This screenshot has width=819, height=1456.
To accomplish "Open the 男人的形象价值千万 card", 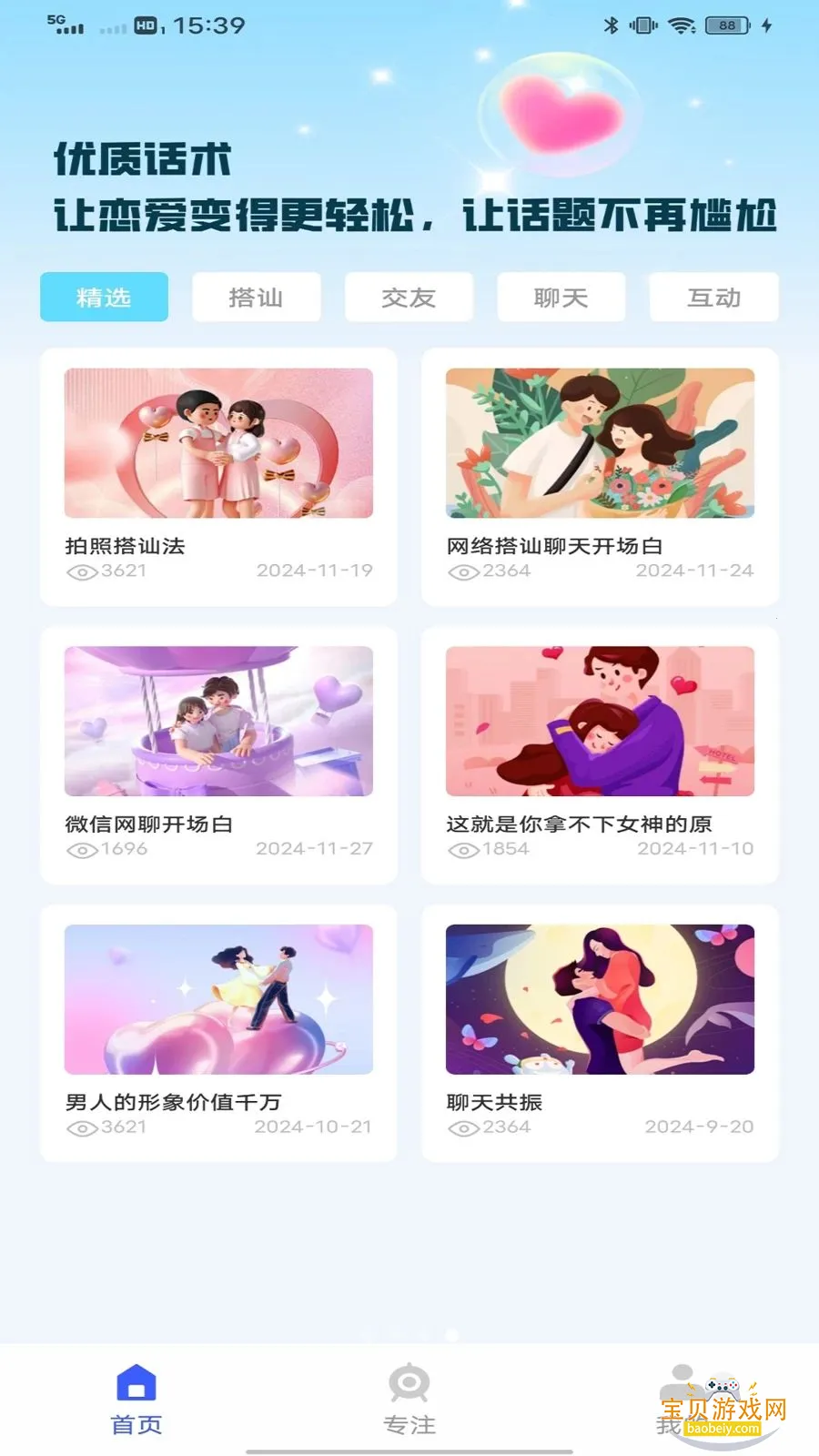I will click(218, 1032).
